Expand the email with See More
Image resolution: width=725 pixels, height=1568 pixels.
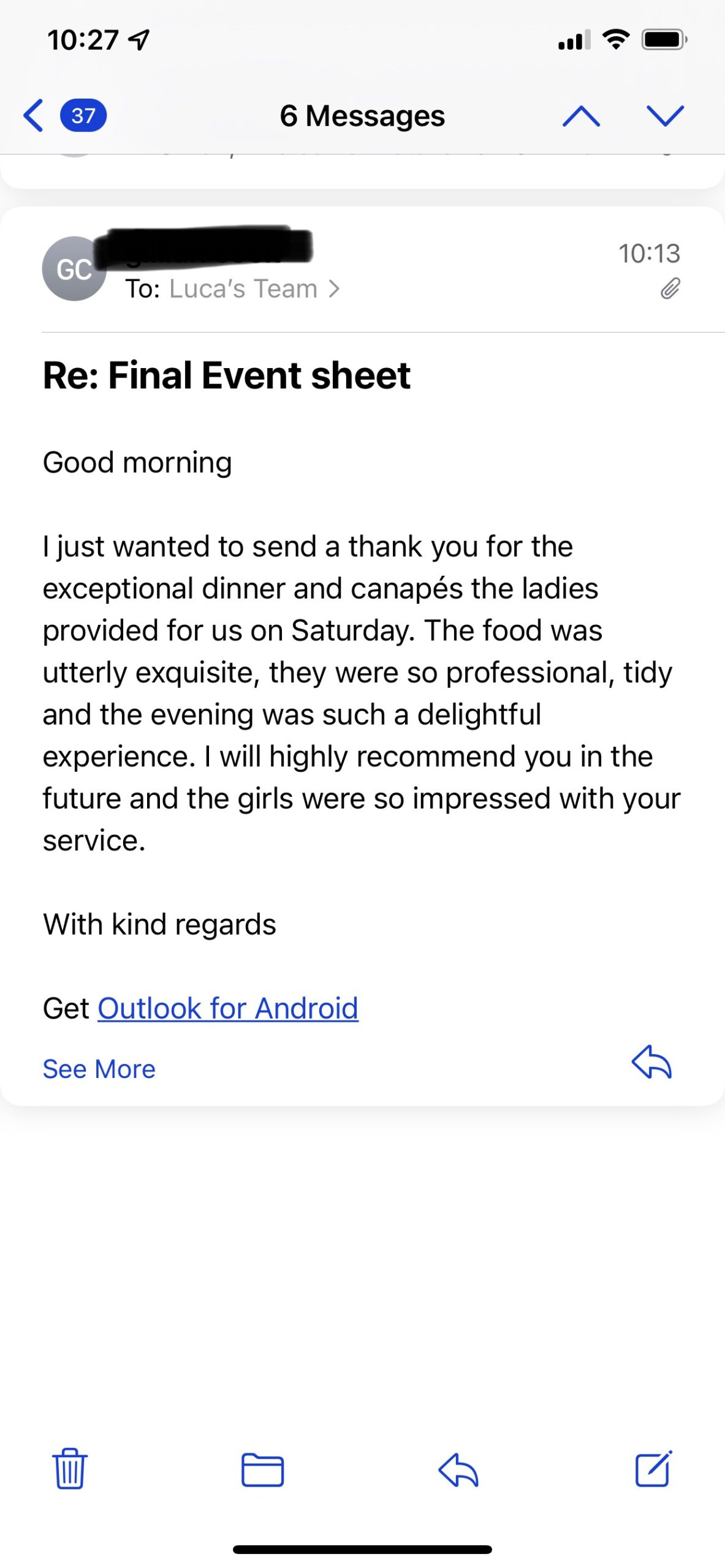click(x=99, y=1069)
